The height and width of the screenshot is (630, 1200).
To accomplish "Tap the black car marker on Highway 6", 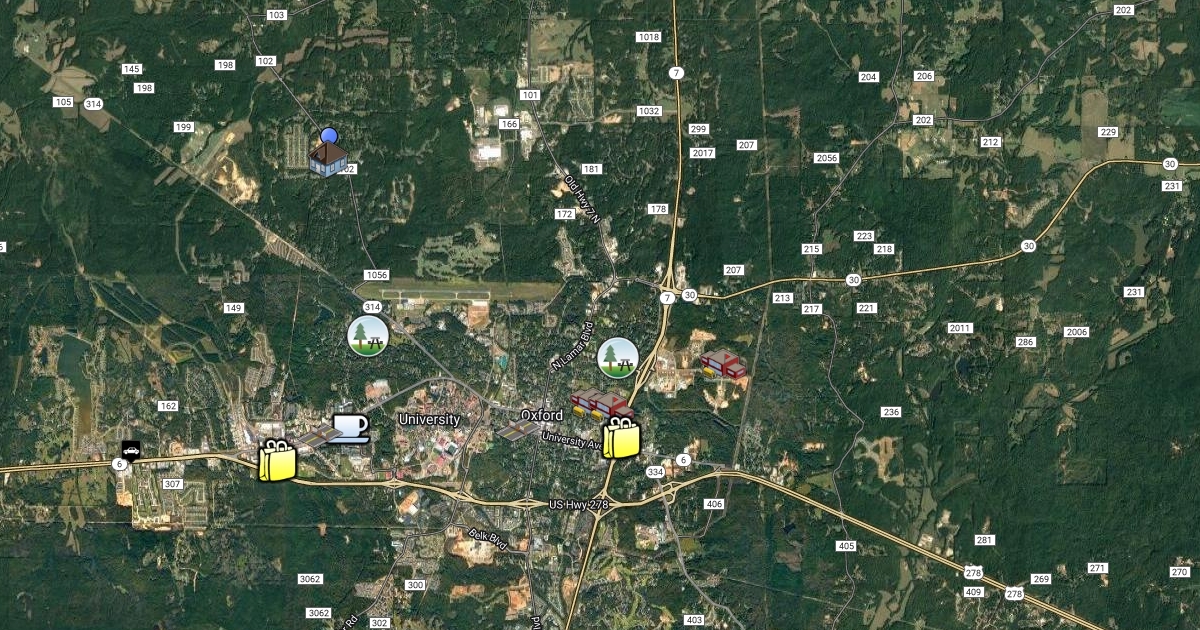I will coord(130,450).
